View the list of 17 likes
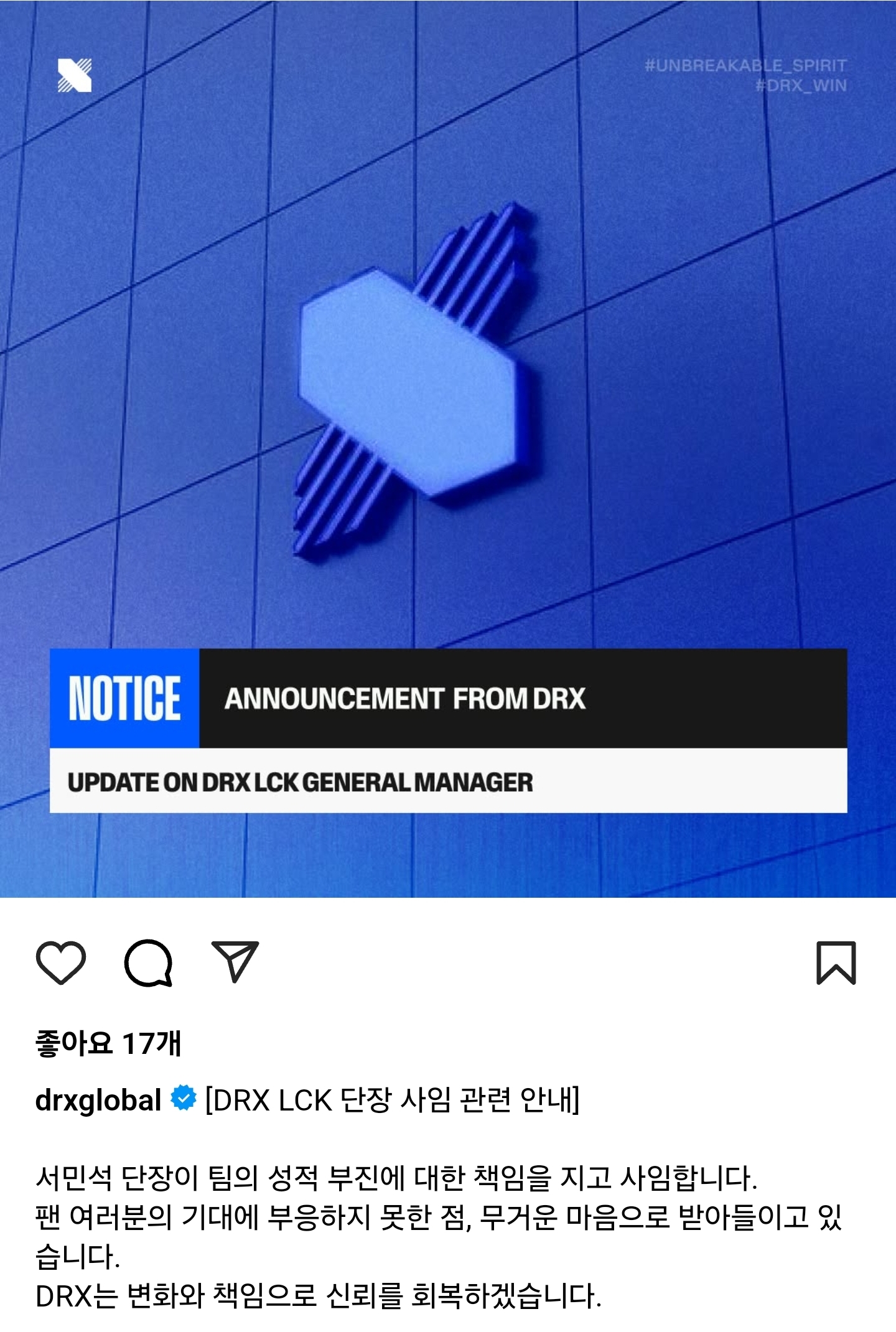Screen dimensions: 896x1332 coord(108,1043)
